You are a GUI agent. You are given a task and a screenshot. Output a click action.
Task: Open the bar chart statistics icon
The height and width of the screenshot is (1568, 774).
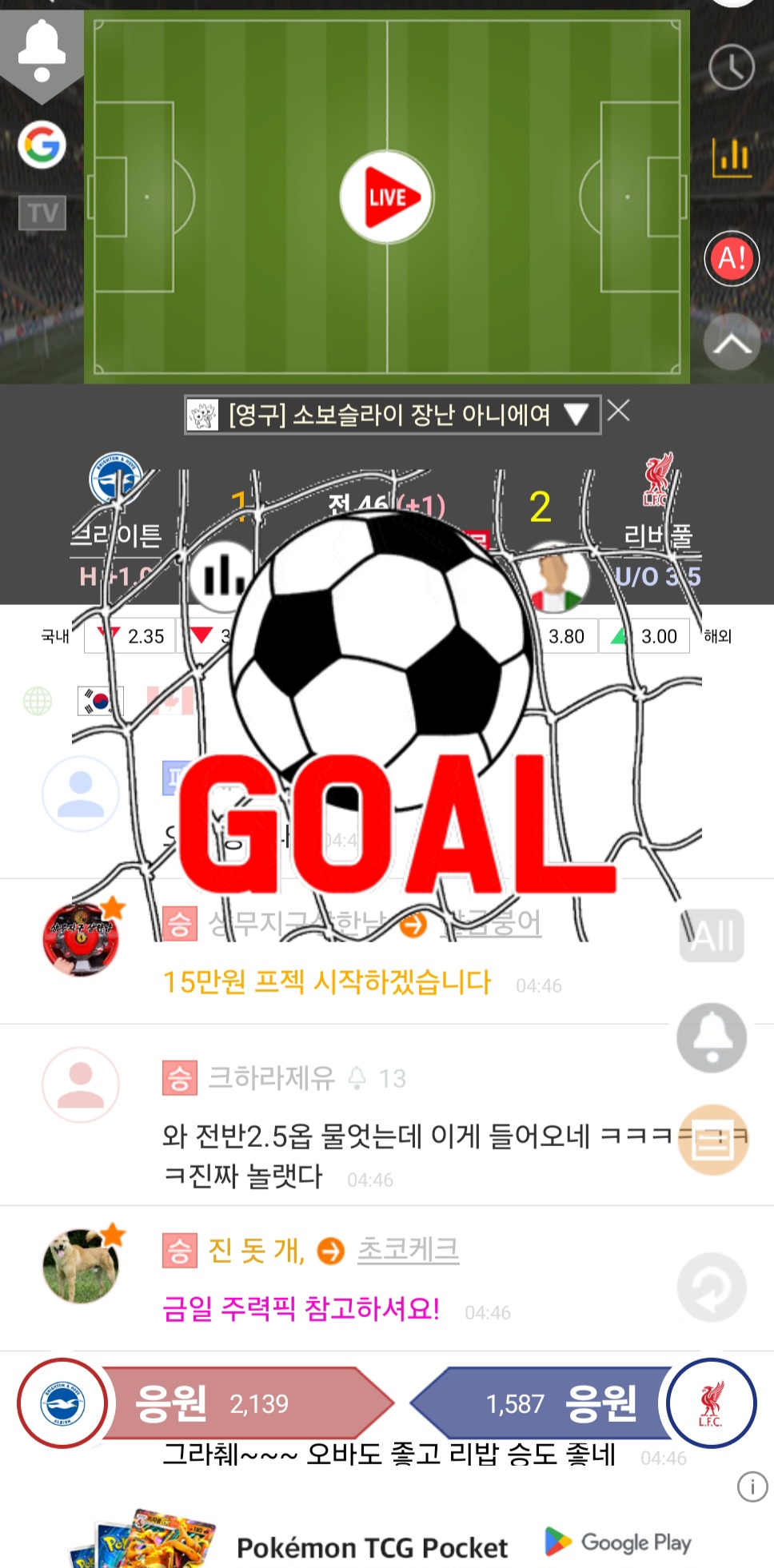(x=732, y=157)
